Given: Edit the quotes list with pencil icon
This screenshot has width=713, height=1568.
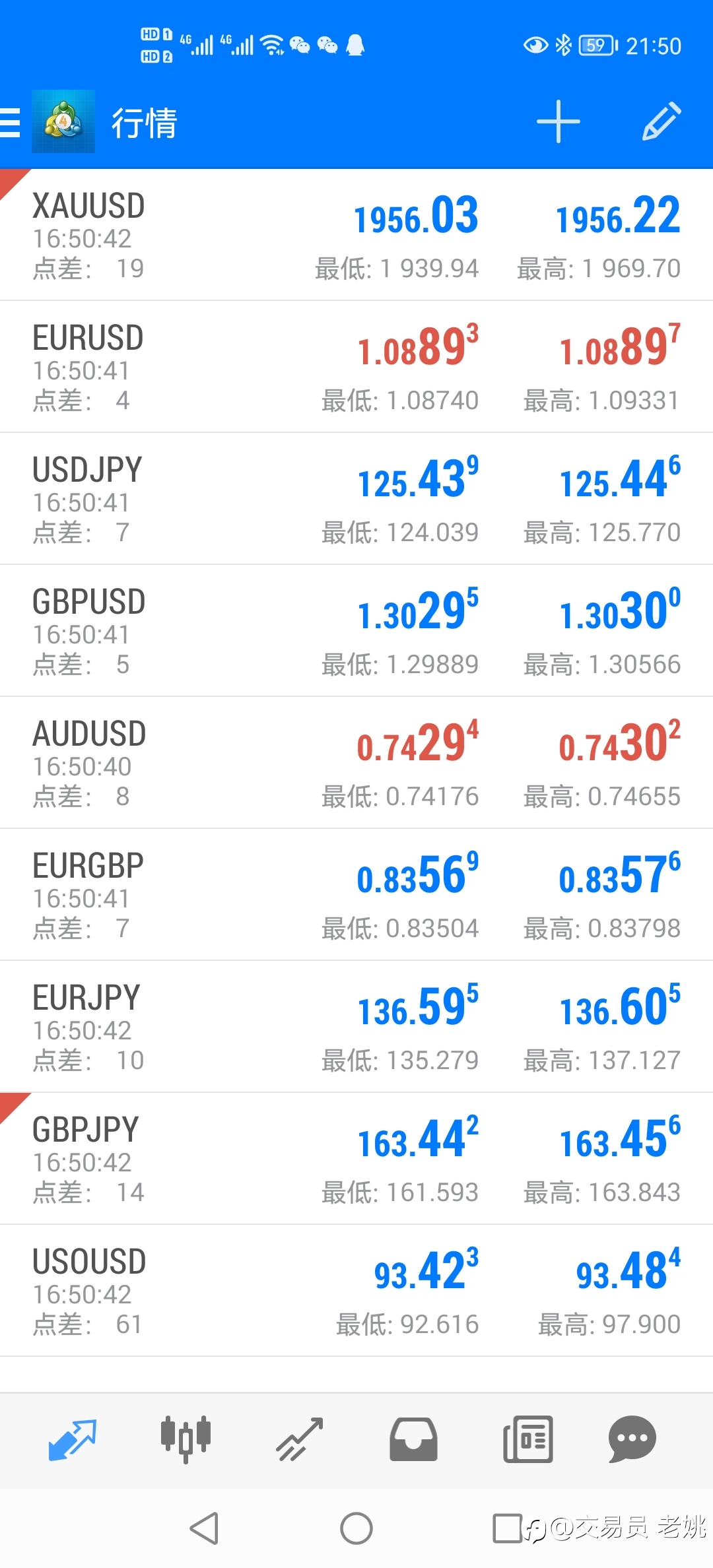Looking at the screenshot, I should pos(662,121).
